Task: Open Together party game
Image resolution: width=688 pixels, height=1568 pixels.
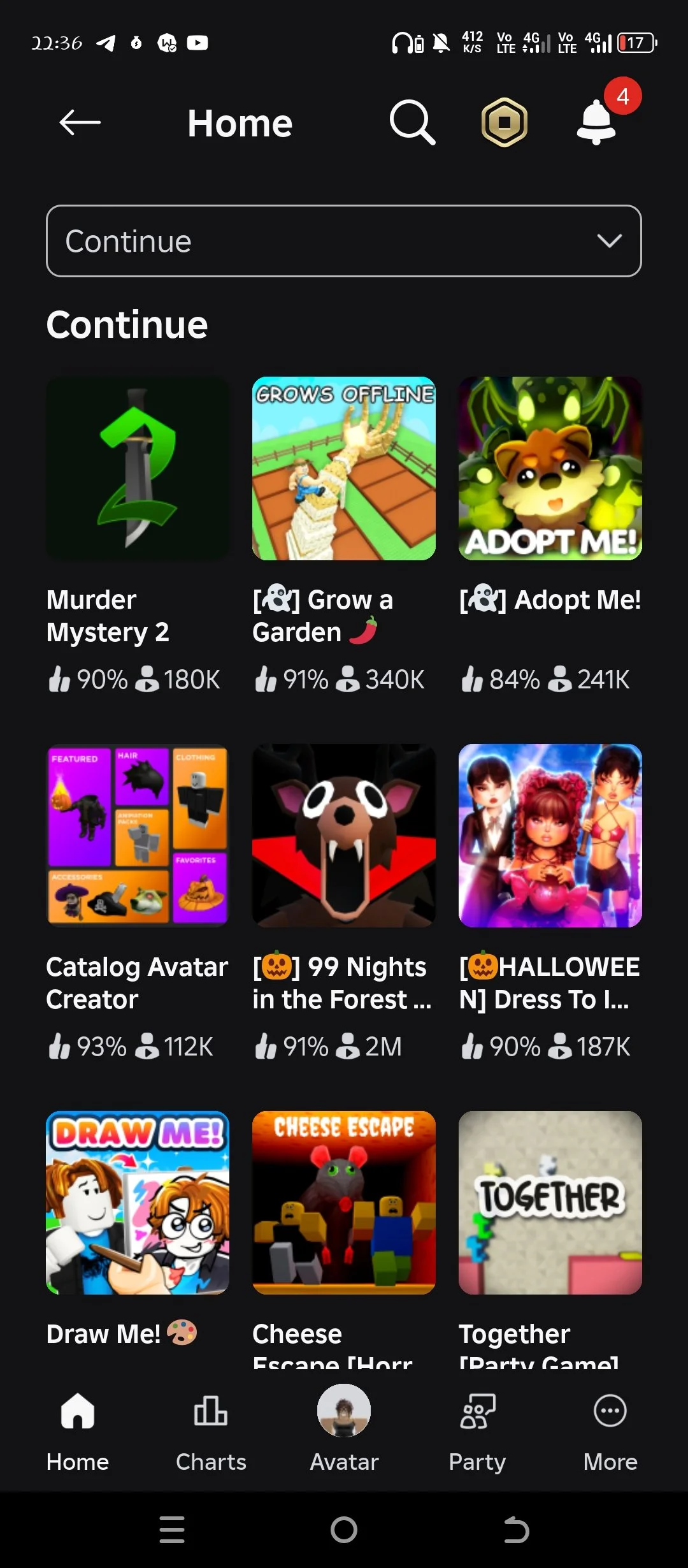Action: (x=550, y=1203)
